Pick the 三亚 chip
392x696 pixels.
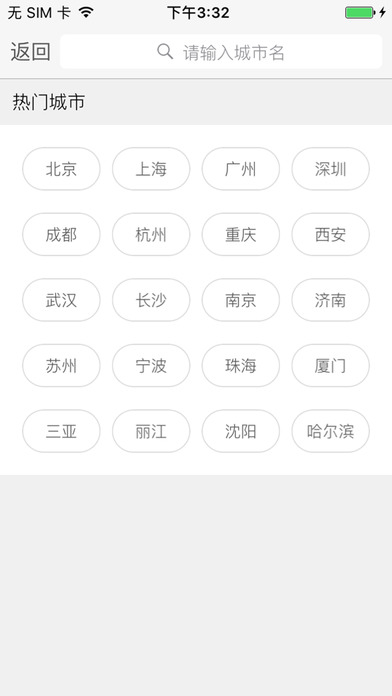(x=61, y=431)
